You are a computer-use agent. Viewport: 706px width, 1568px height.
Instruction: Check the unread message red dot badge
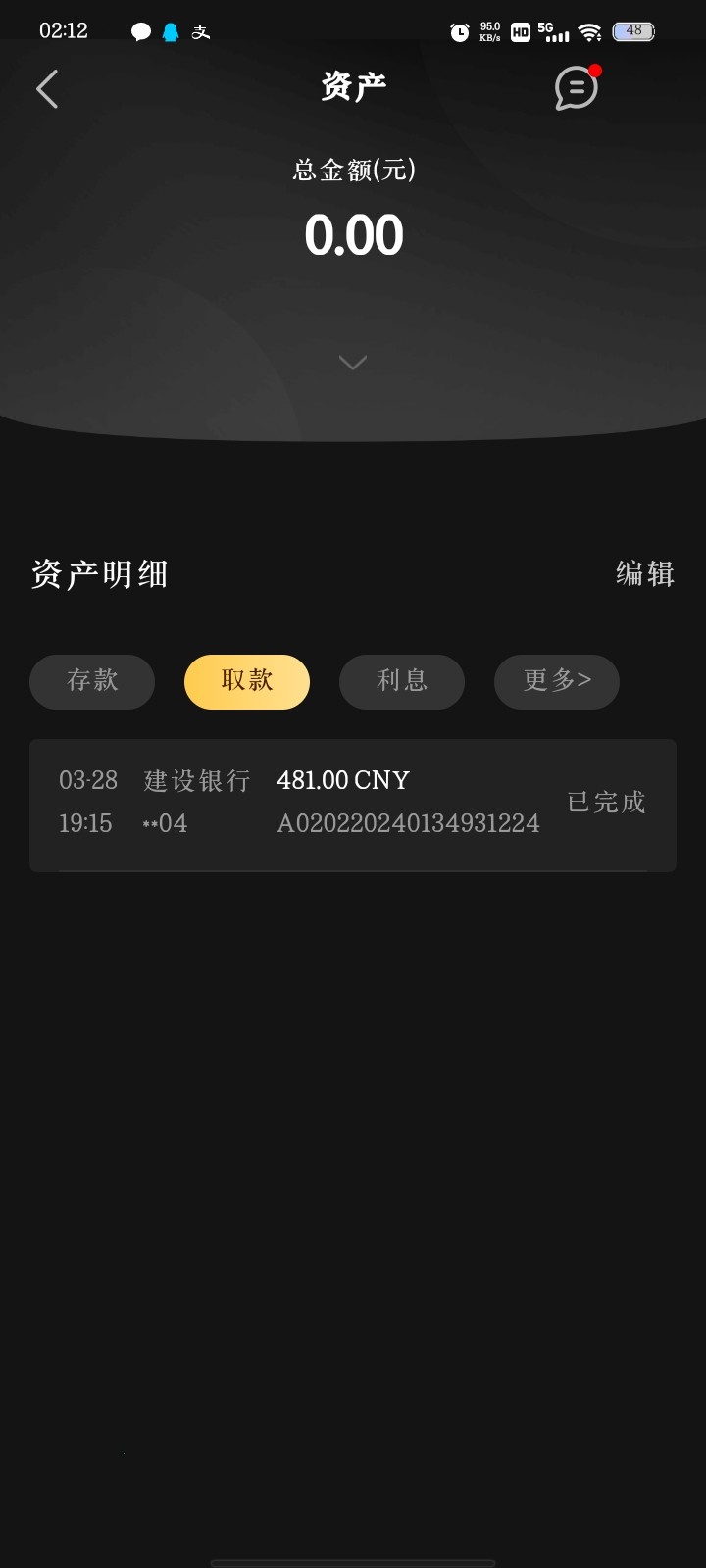click(598, 70)
